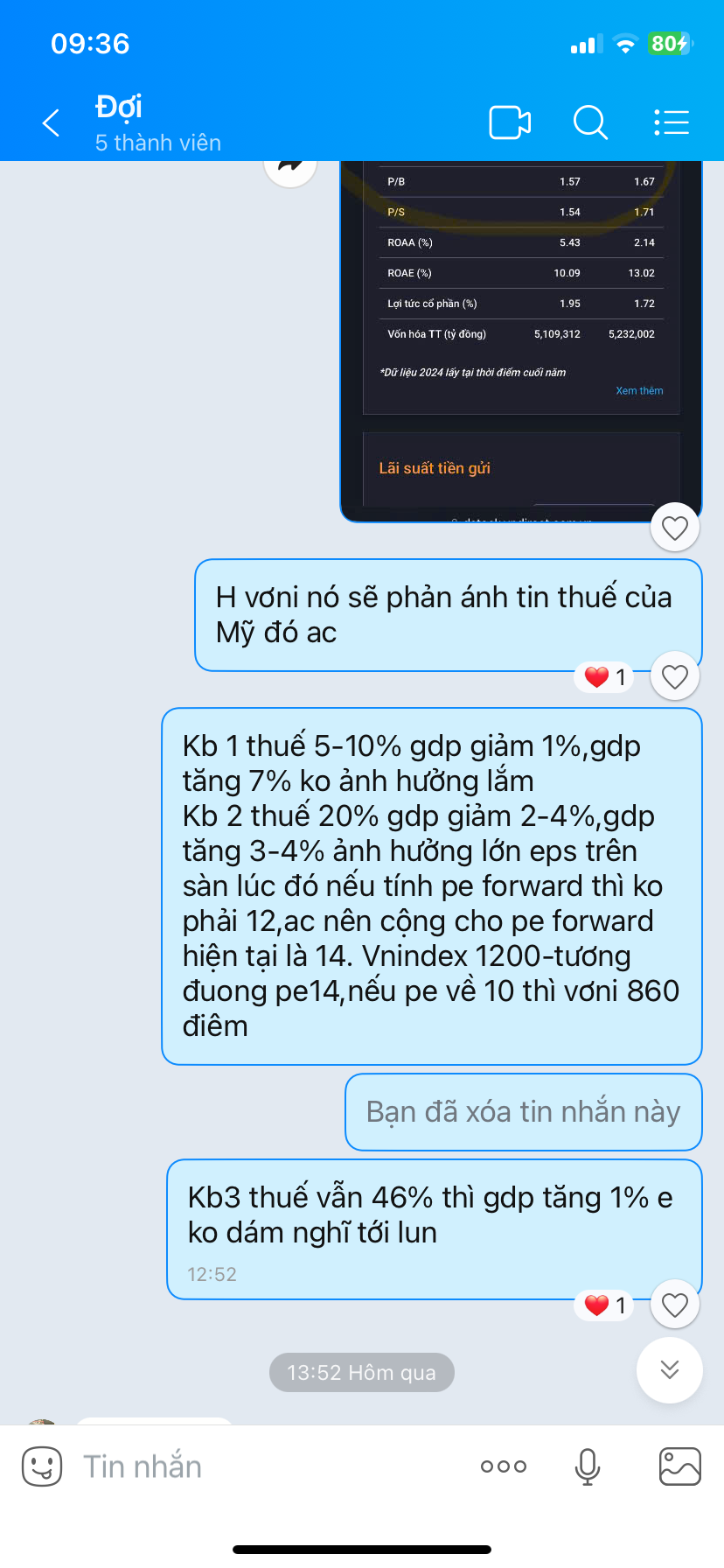Open the group options menu

tap(672, 122)
